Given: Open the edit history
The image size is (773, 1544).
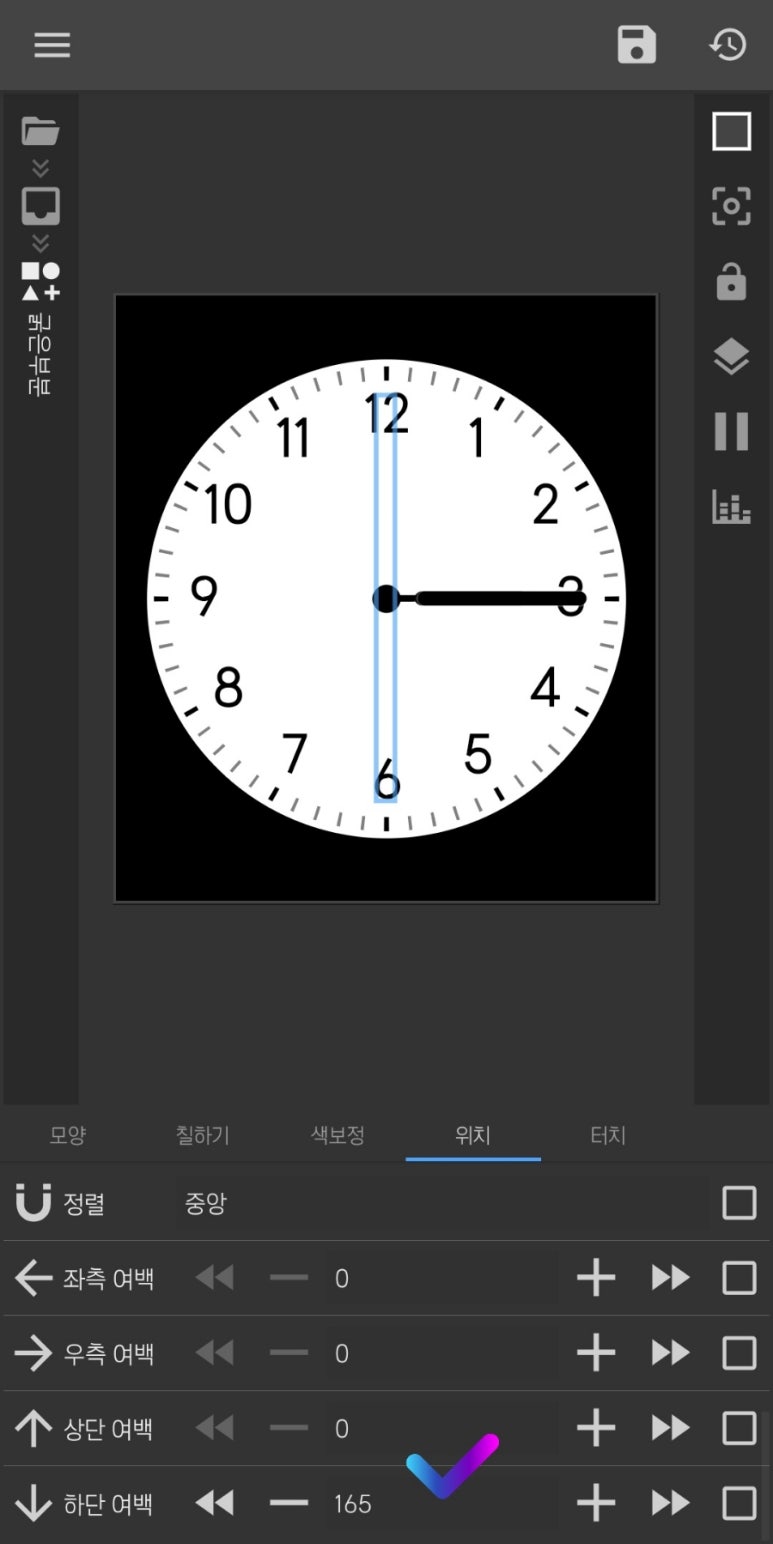Looking at the screenshot, I should (728, 45).
